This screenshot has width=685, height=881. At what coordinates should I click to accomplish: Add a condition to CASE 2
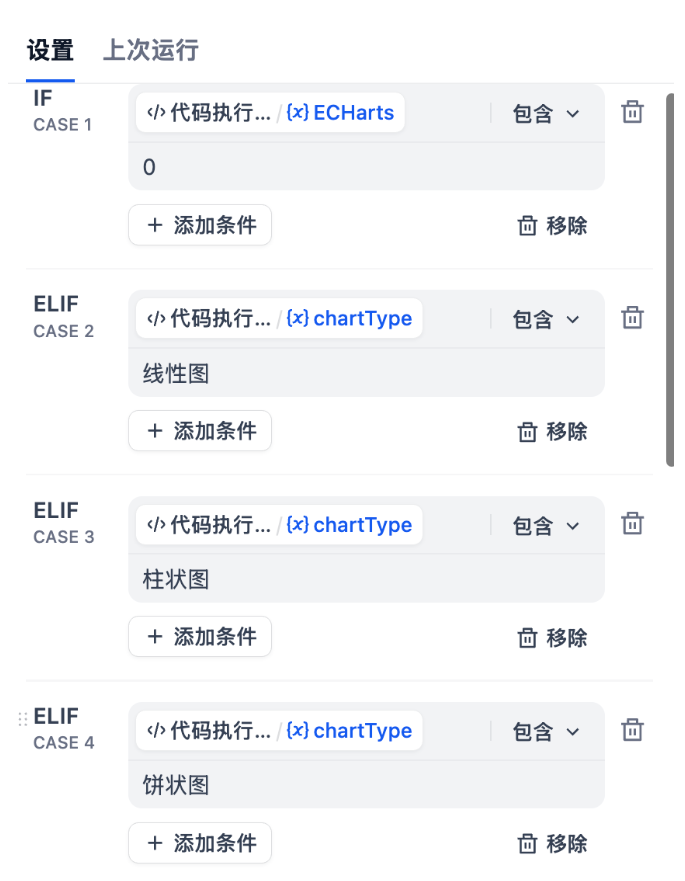(x=200, y=431)
